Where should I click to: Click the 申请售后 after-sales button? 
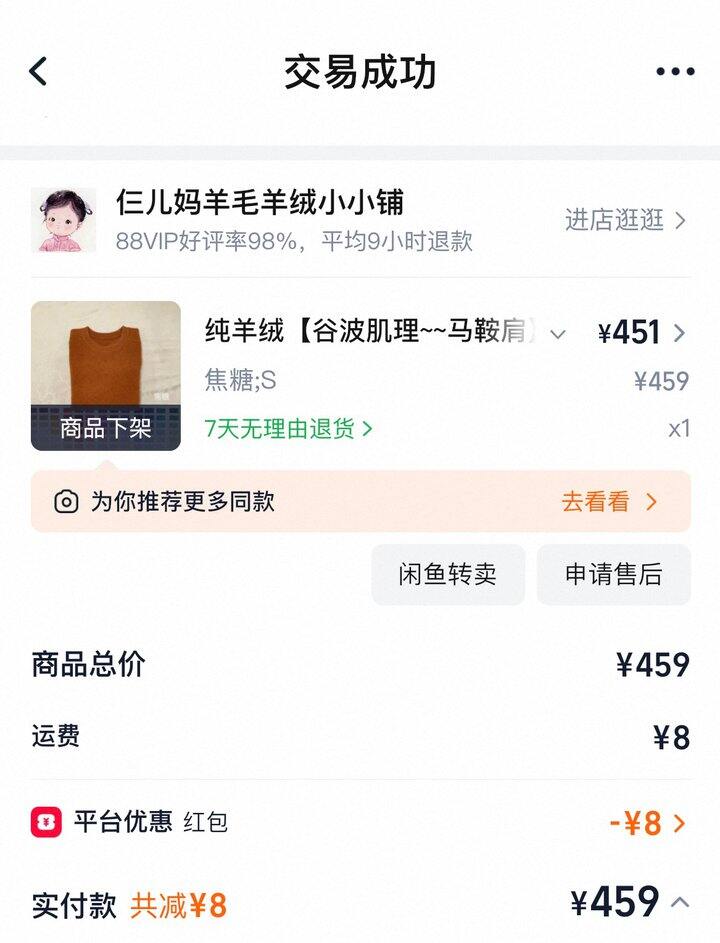tap(614, 574)
